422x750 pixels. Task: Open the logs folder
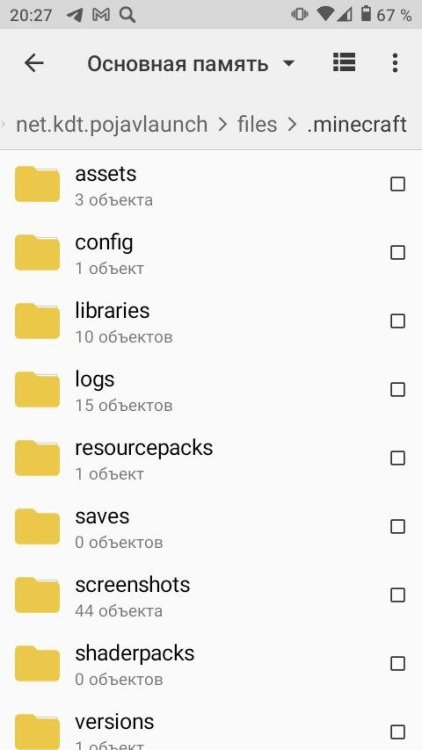point(211,390)
